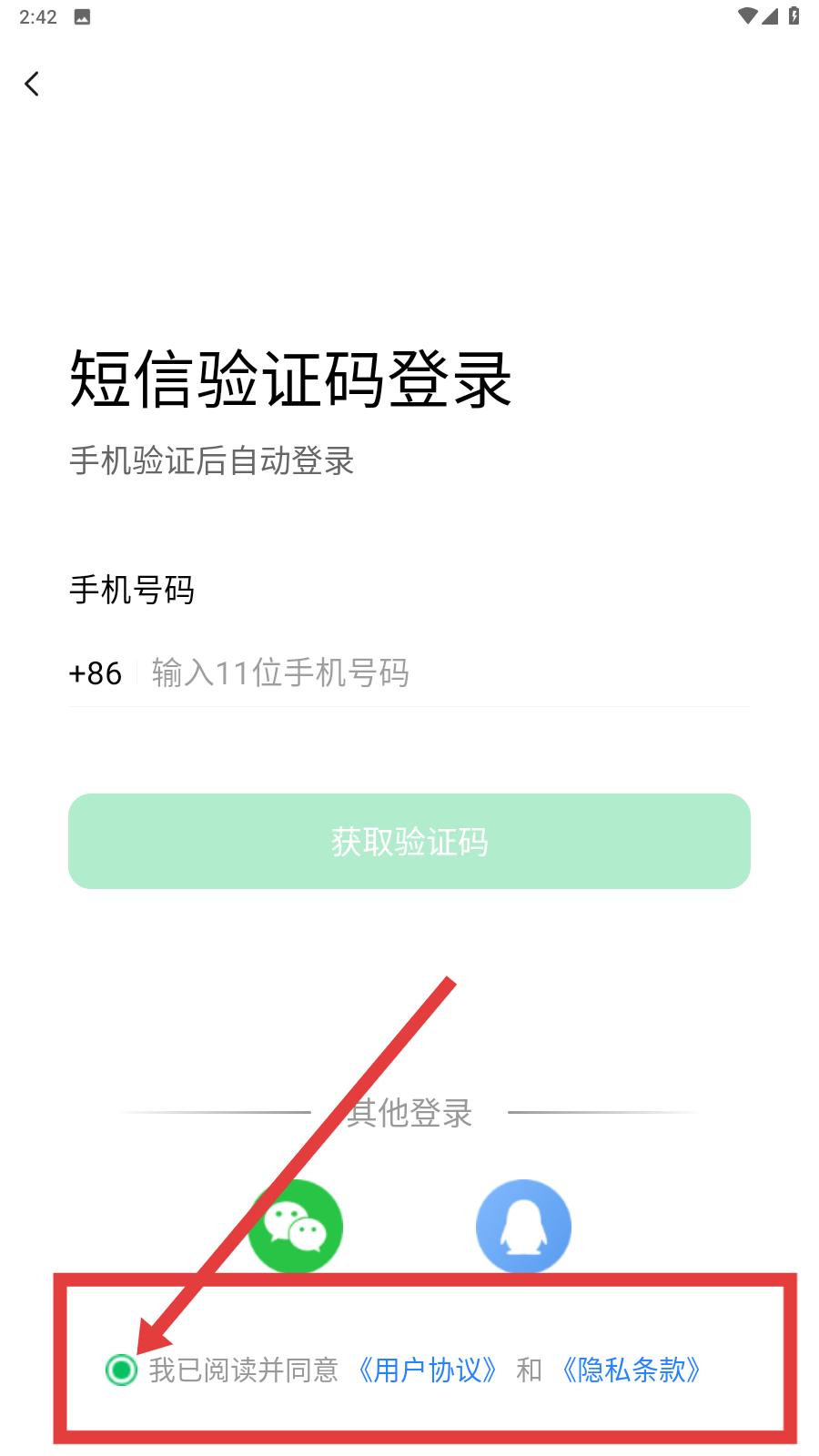Log in with the WeChat icon
This screenshot has height=1456, width=819.
pyautogui.click(x=296, y=1227)
